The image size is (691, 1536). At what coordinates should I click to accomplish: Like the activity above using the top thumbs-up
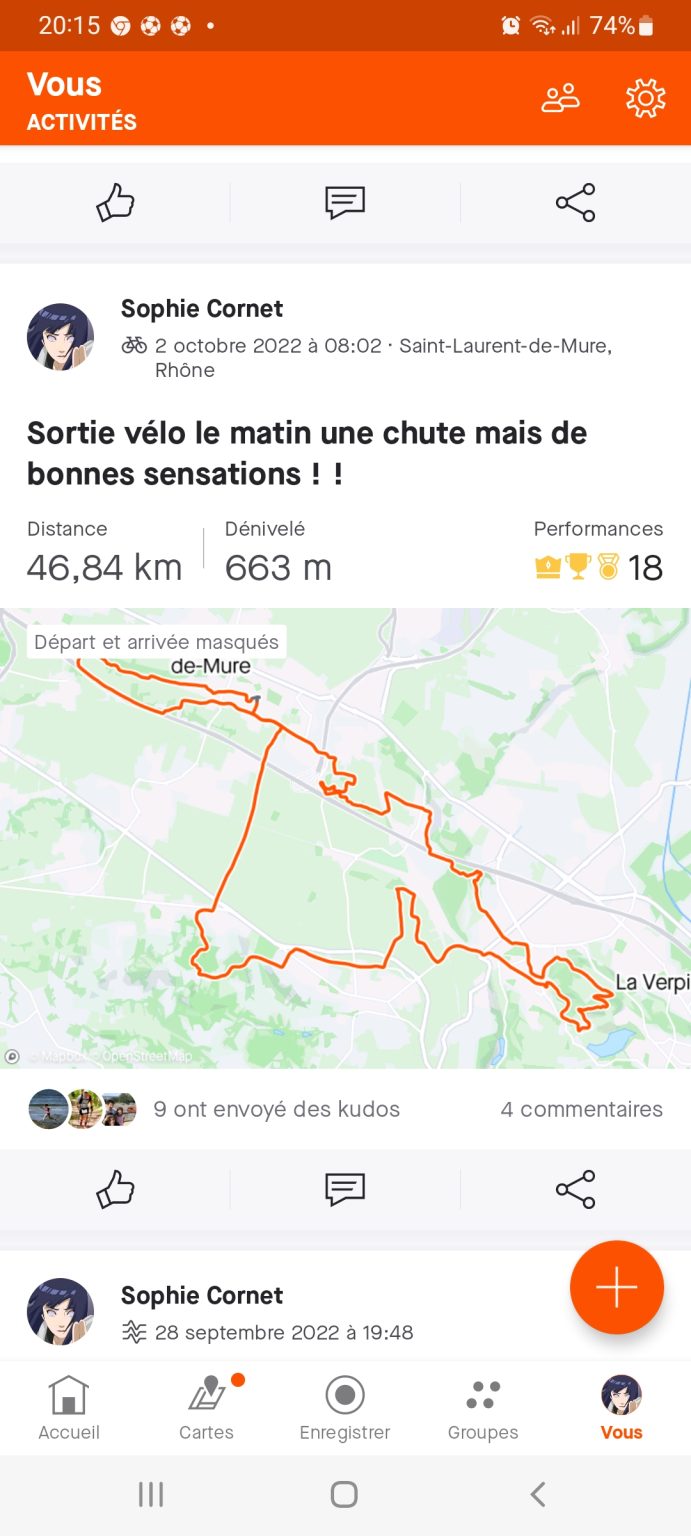(x=115, y=203)
